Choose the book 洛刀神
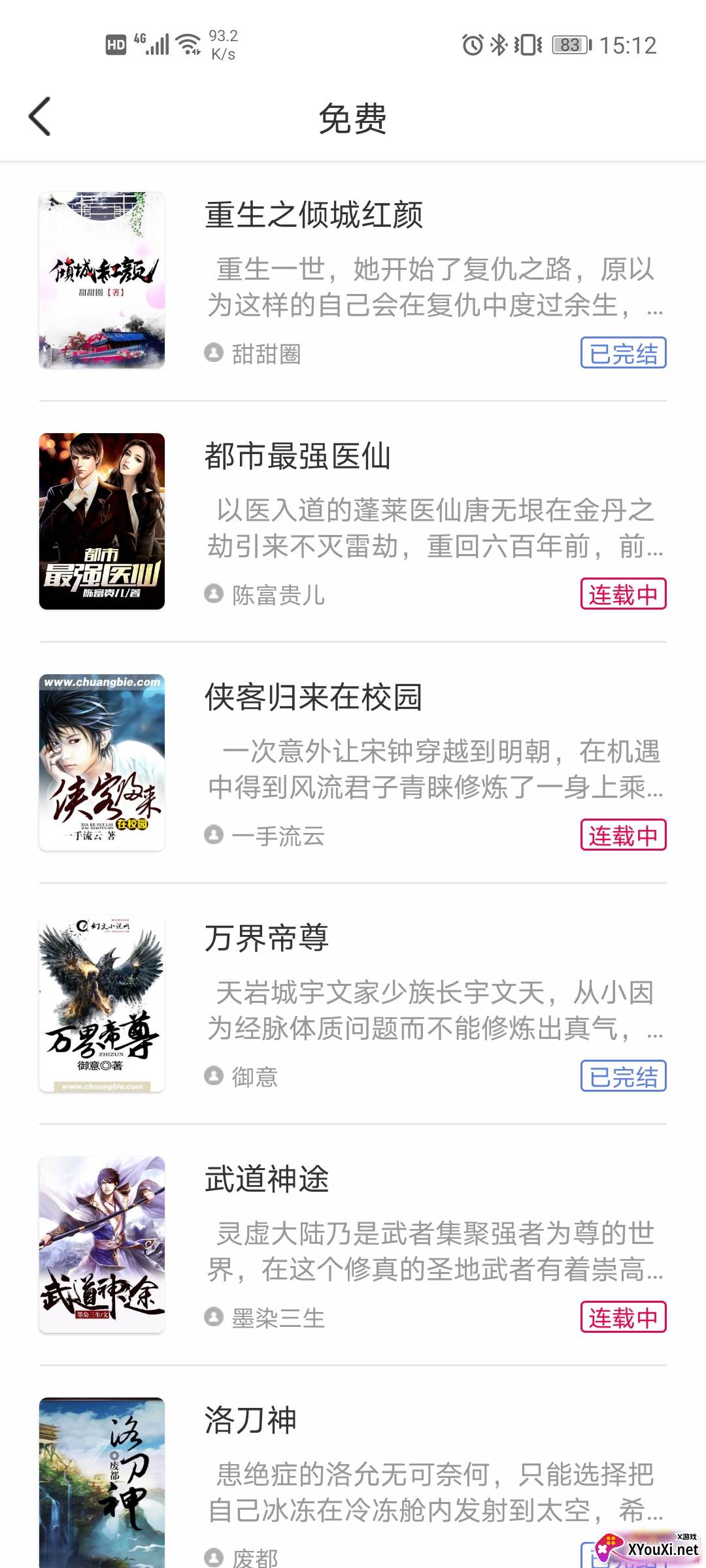Image resolution: width=706 pixels, height=1568 pixels. 251,1421
